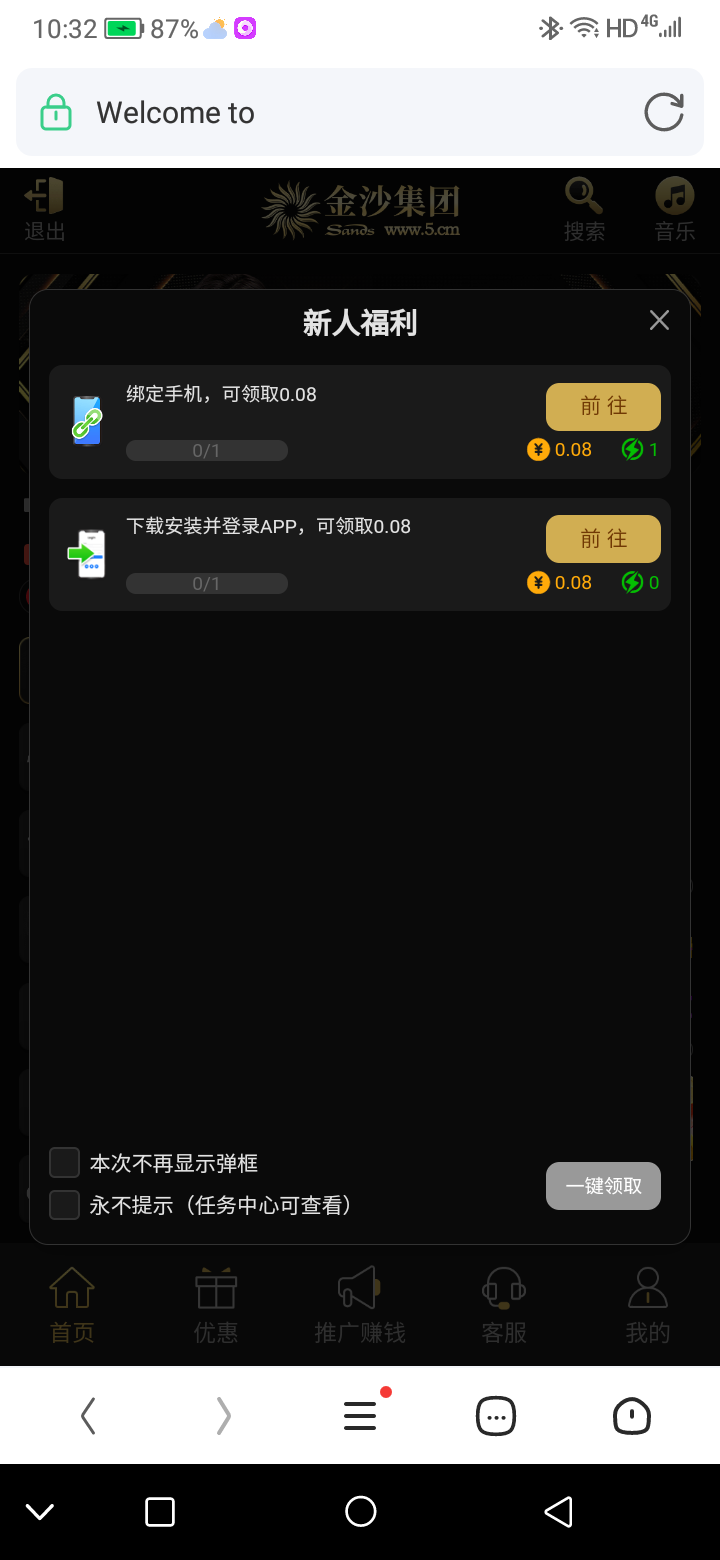Go to the system home screen

pos(360,1511)
